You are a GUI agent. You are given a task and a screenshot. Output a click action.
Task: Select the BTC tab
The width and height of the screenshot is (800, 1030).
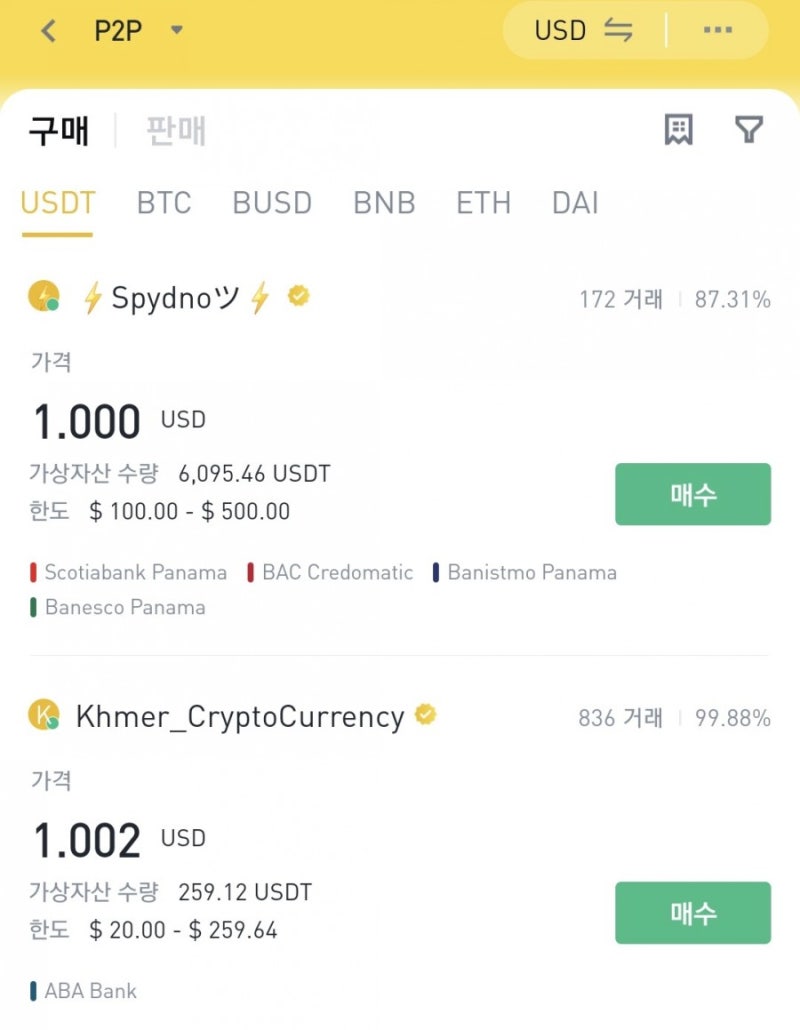(x=163, y=203)
